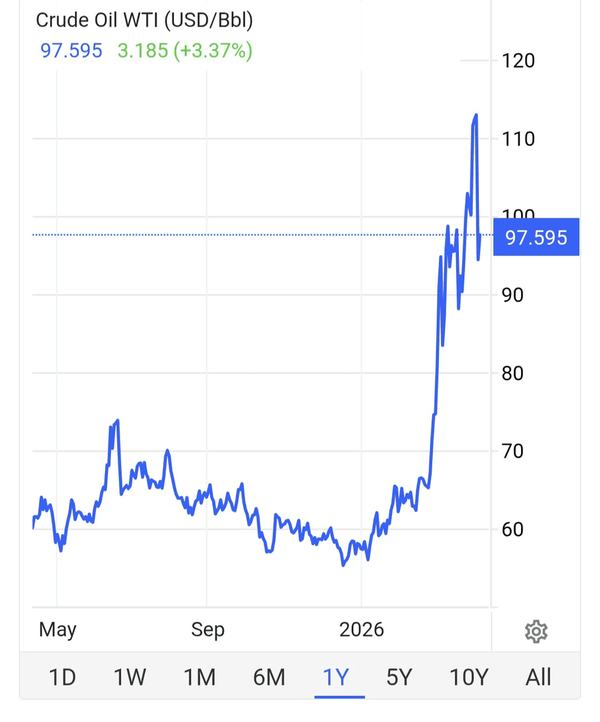Image resolution: width=600 pixels, height=722 pixels.
Task: Change the chart range to 10Y
Action: (x=468, y=677)
